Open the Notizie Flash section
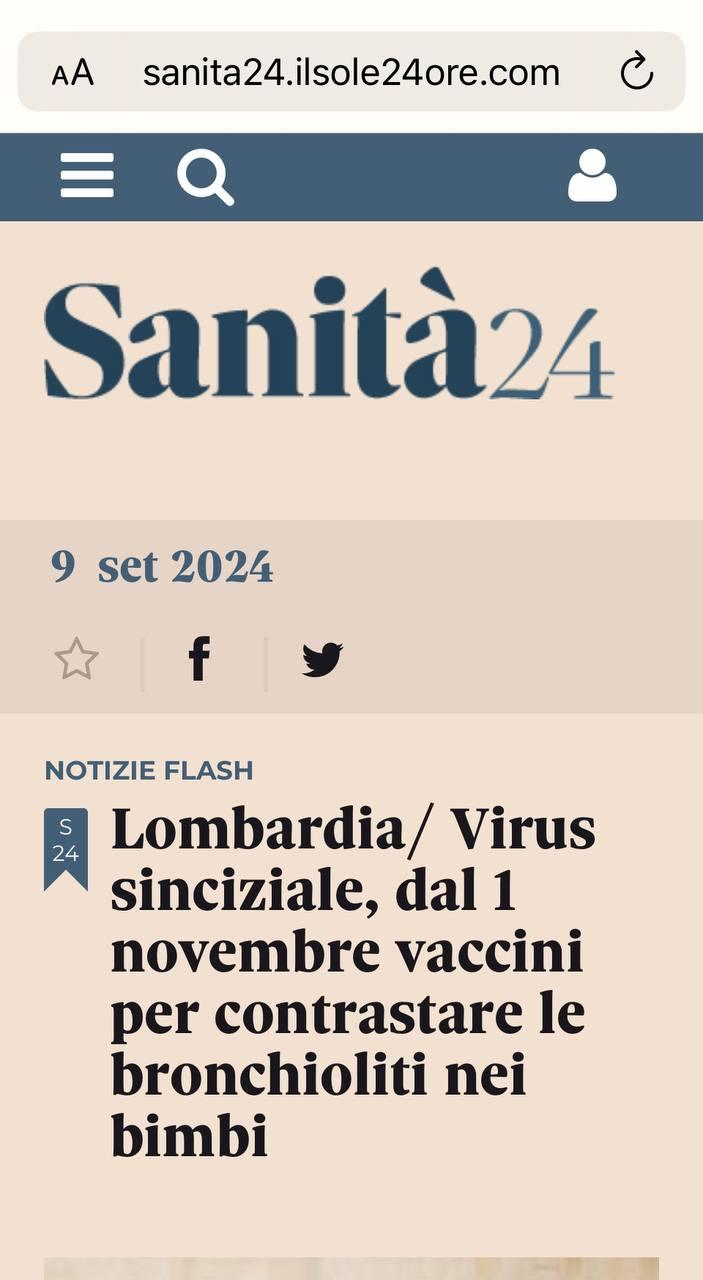 (x=149, y=770)
